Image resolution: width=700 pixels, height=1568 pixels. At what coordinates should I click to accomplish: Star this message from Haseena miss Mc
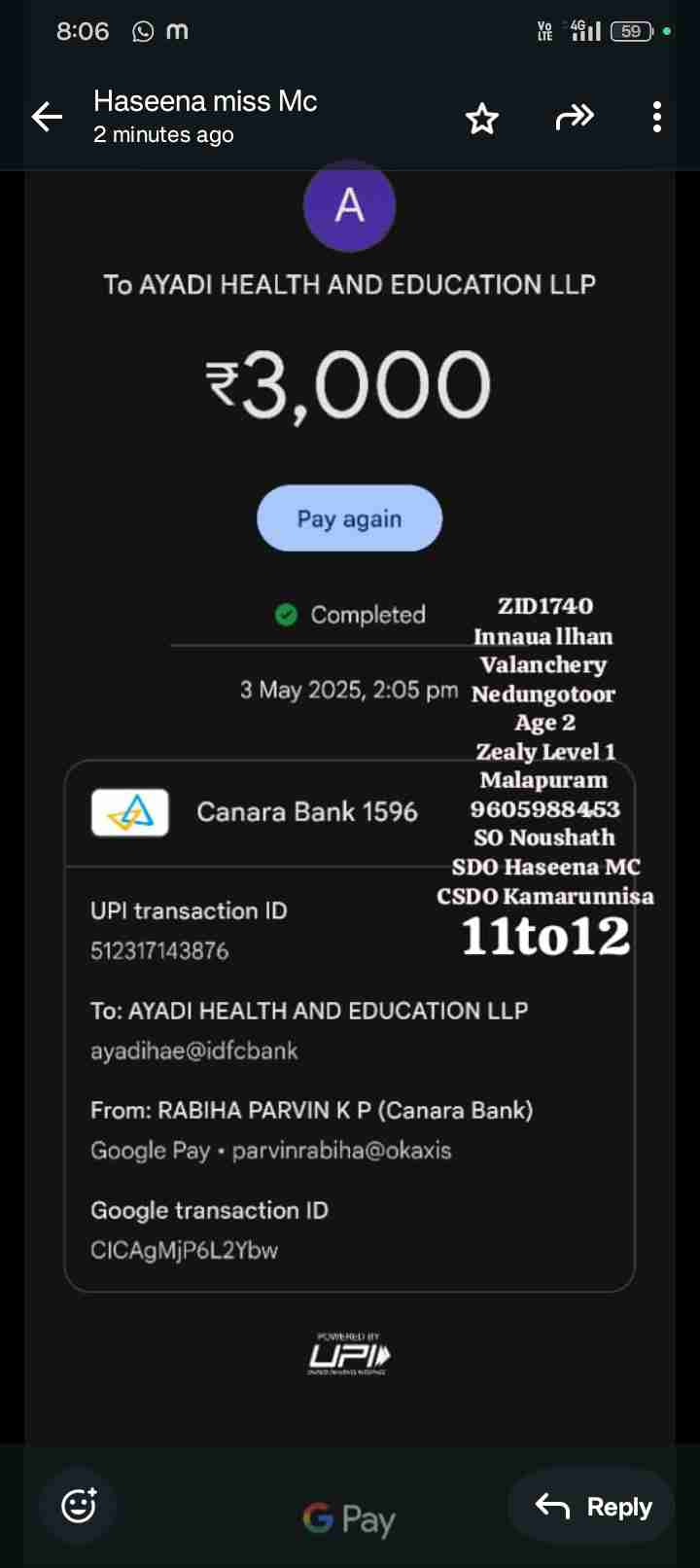point(481,119)
